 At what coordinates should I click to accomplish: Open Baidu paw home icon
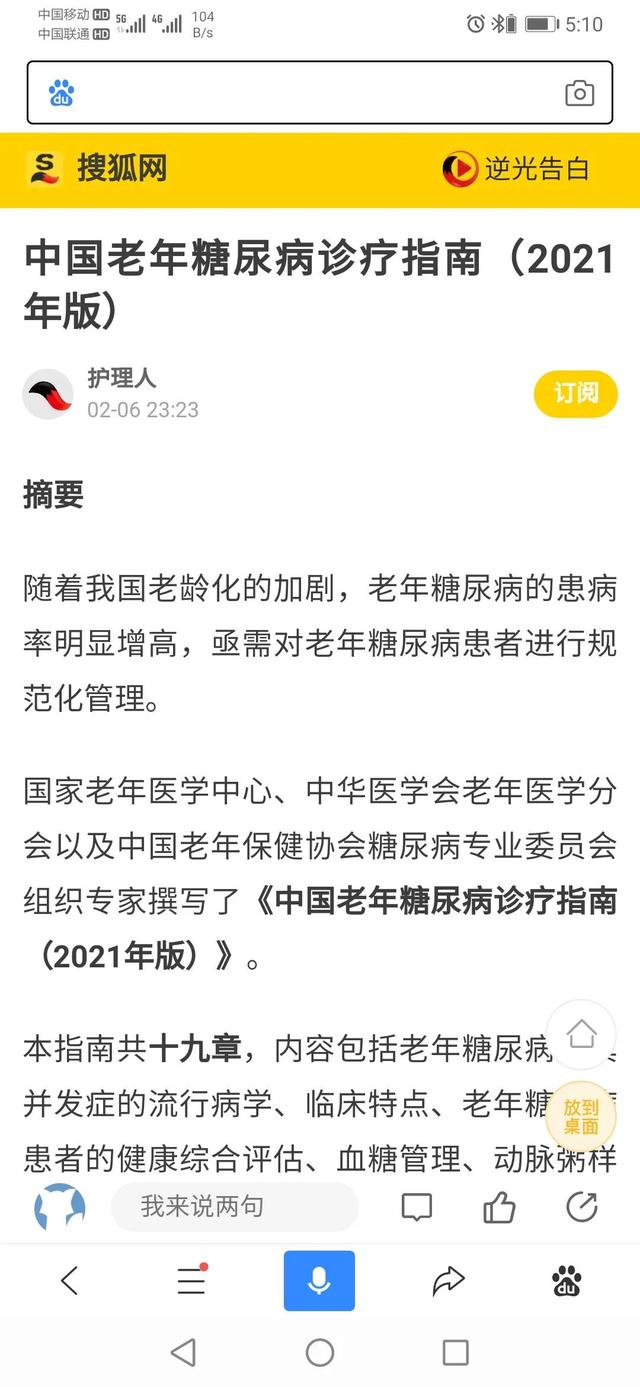(567, 1280)
